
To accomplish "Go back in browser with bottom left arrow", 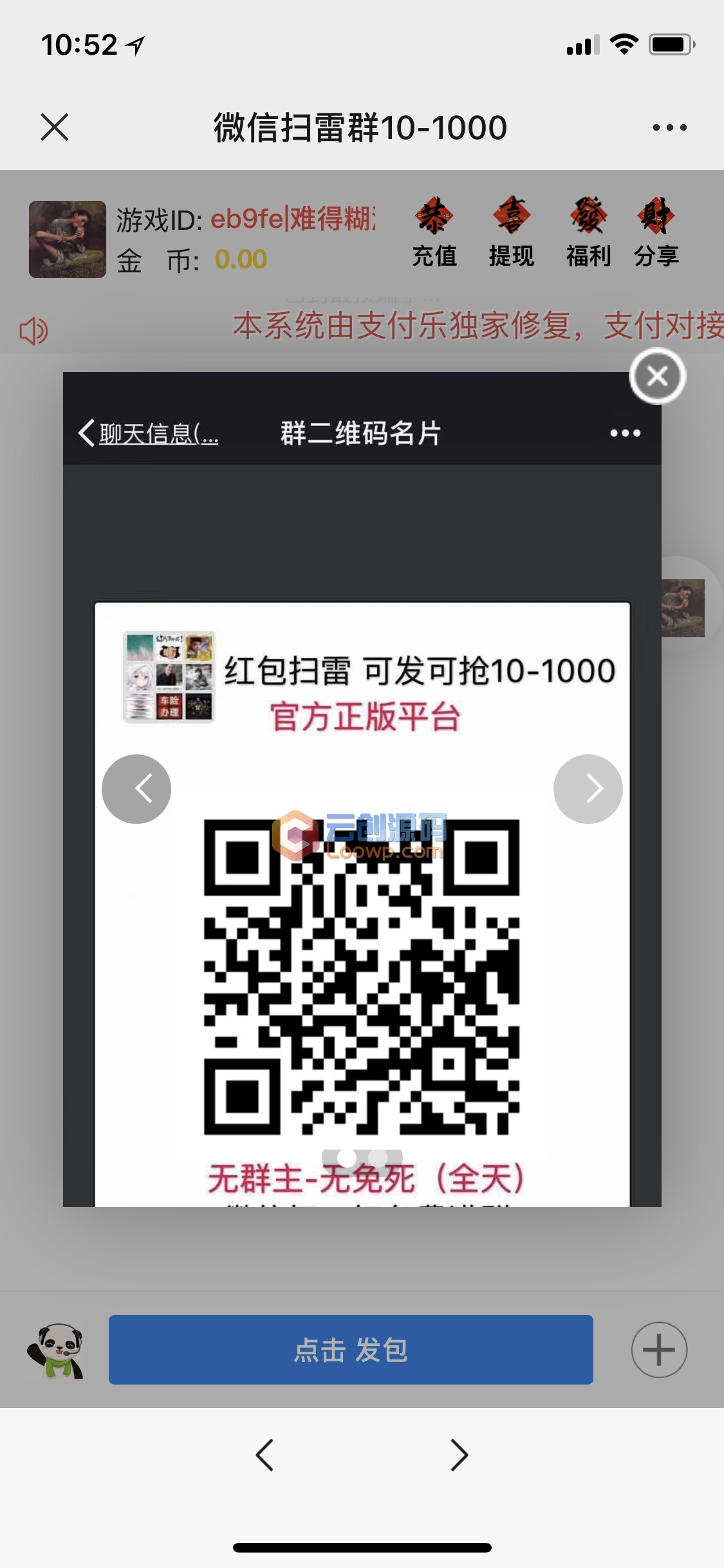I will tap(265, 1455).
